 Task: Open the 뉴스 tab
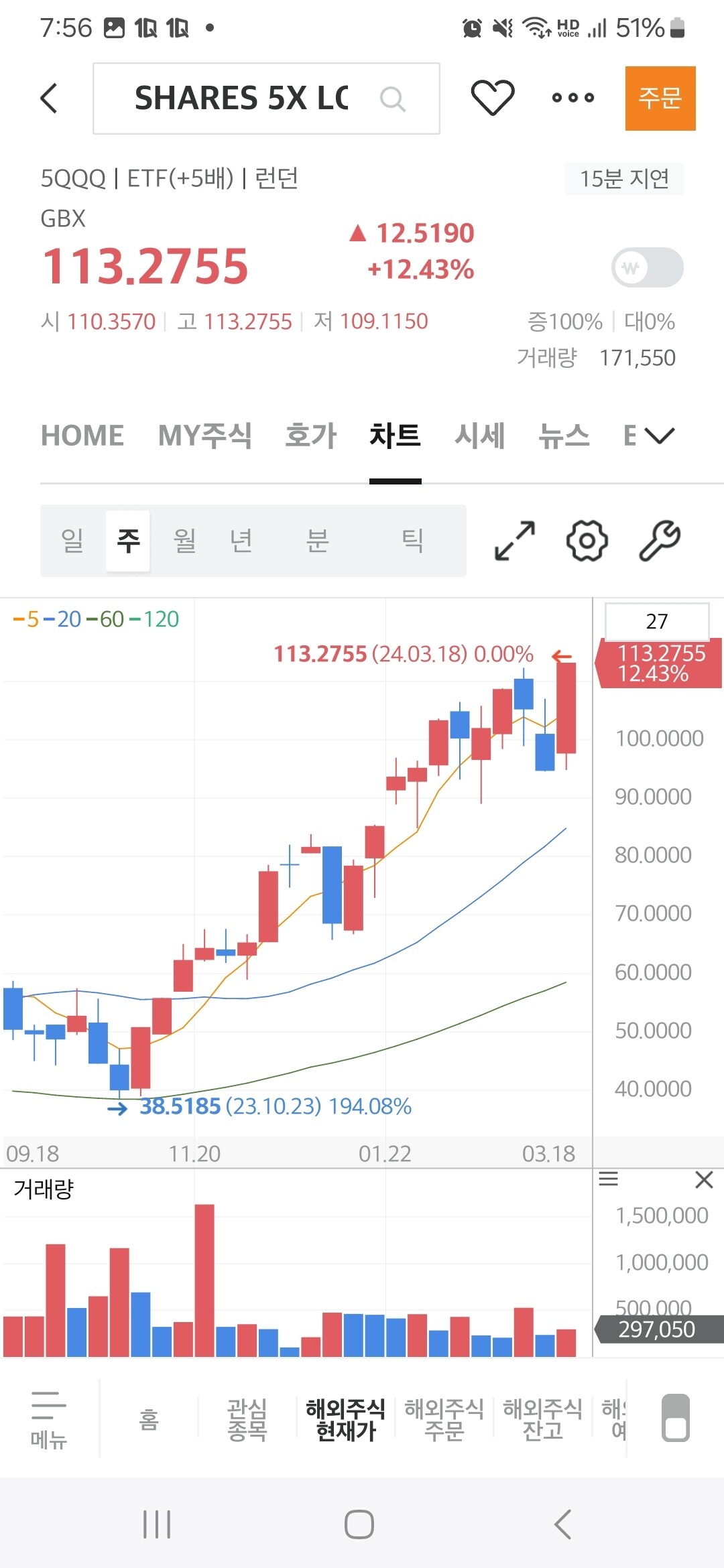tap(564, 435)
